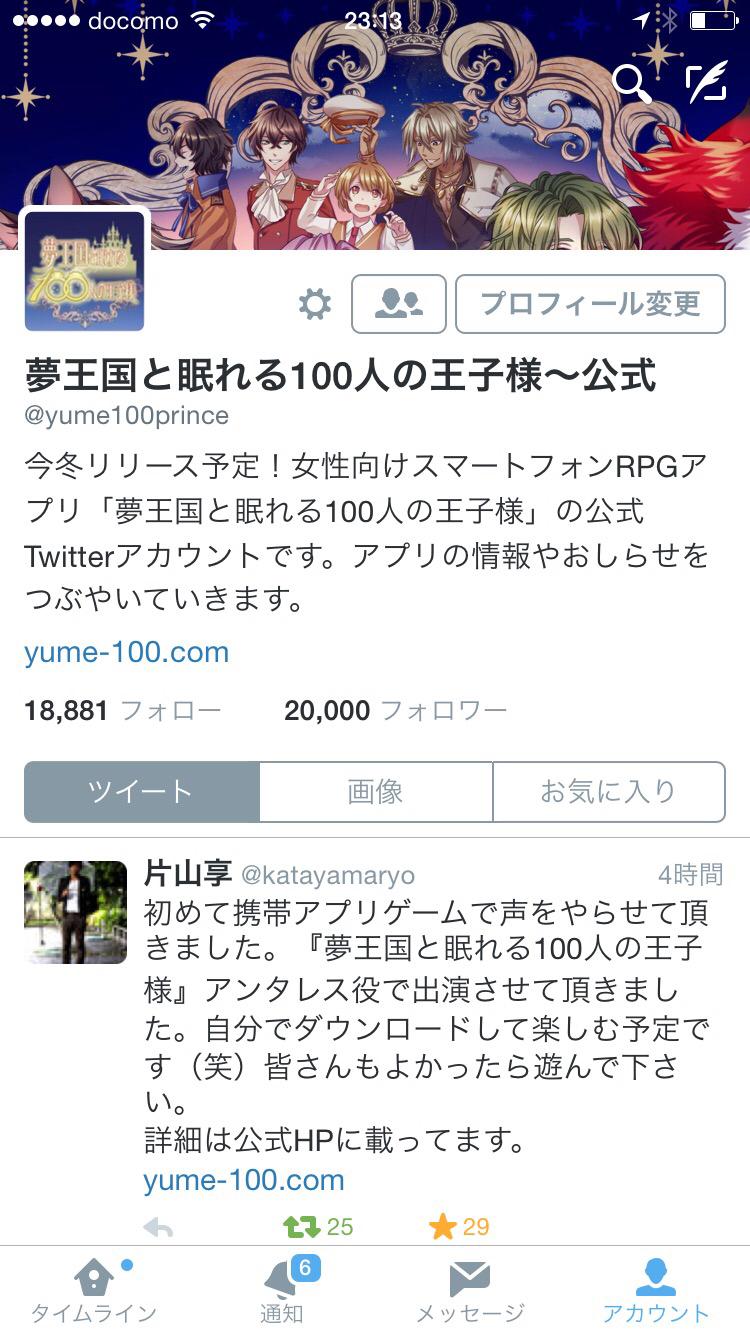Tap the profile avatar image
Image resolution: width=750 pixels, height=1334 pixels.
pos(85,272)
